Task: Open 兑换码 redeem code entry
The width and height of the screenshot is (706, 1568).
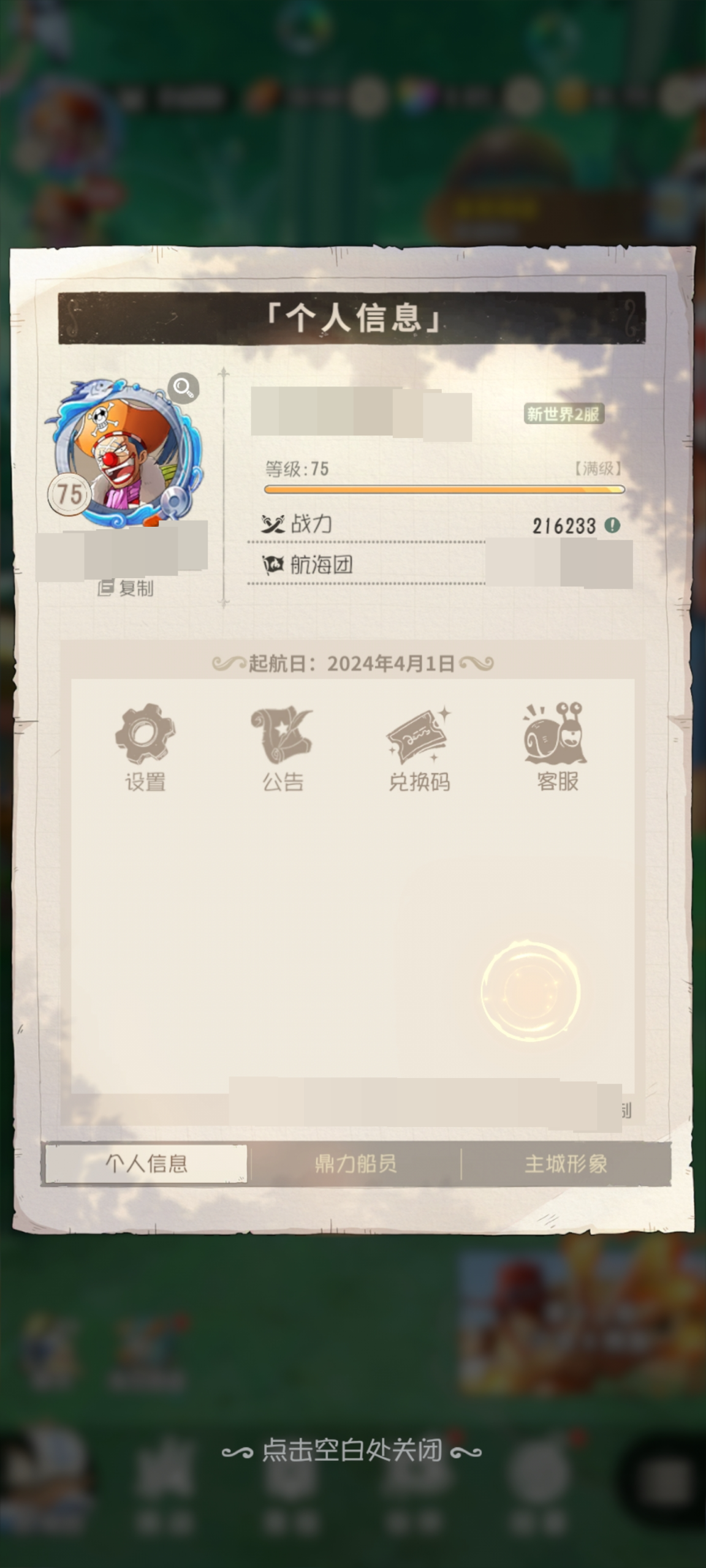Action: (419, 748)
